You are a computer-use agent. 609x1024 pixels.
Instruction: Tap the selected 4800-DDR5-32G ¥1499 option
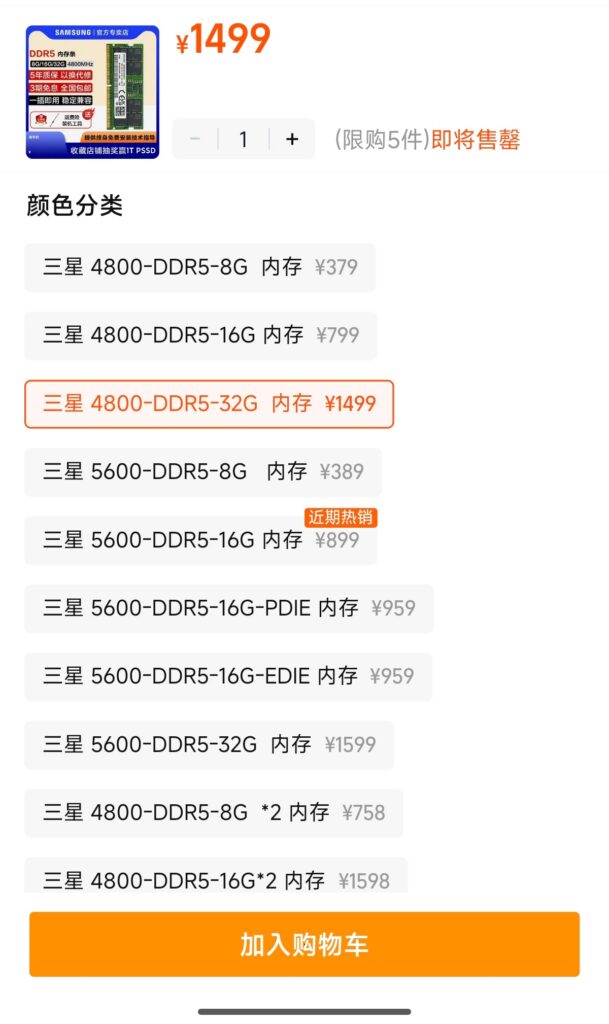209,404
